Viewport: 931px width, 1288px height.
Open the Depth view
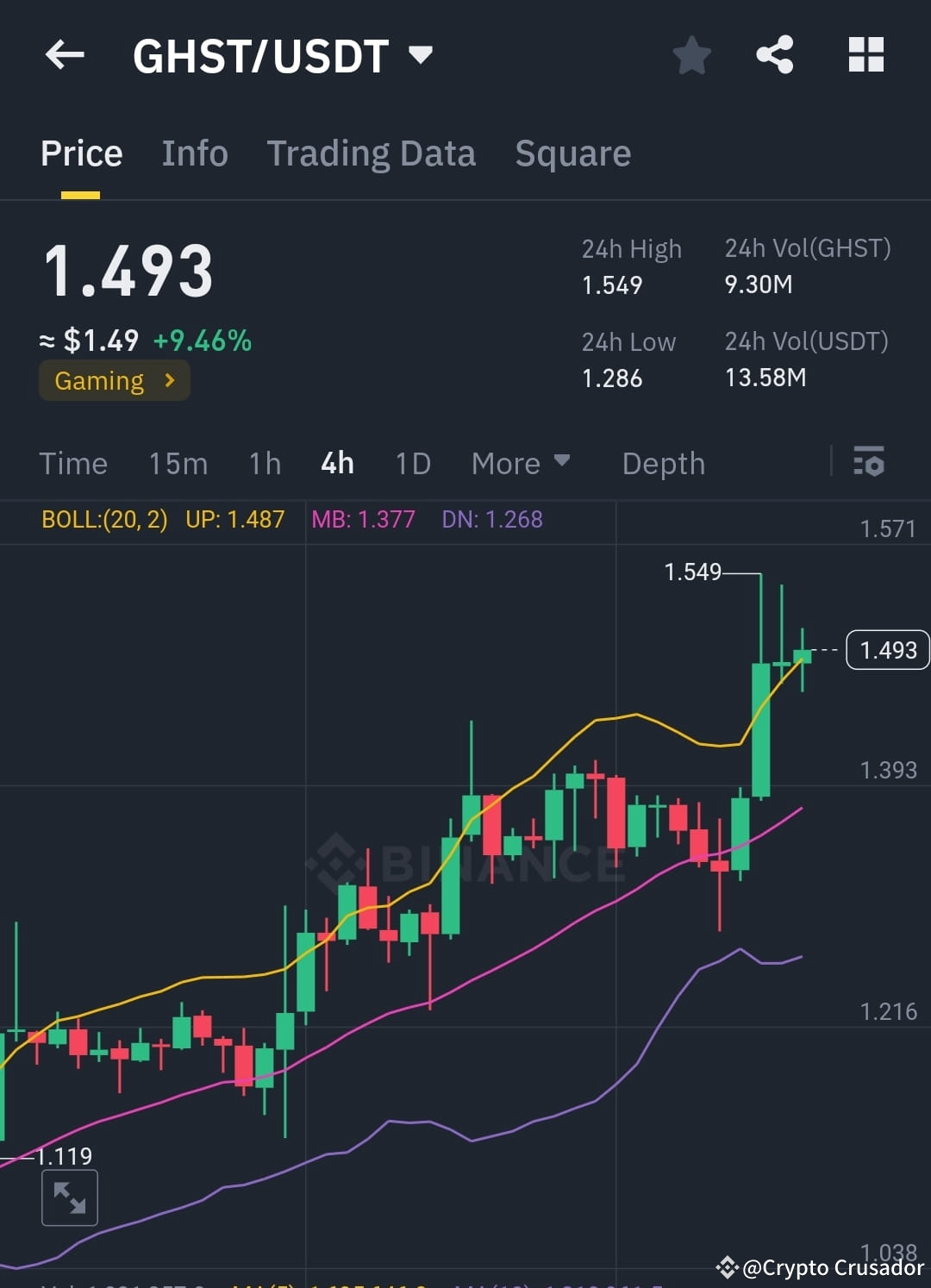click(x=663, y=463)
